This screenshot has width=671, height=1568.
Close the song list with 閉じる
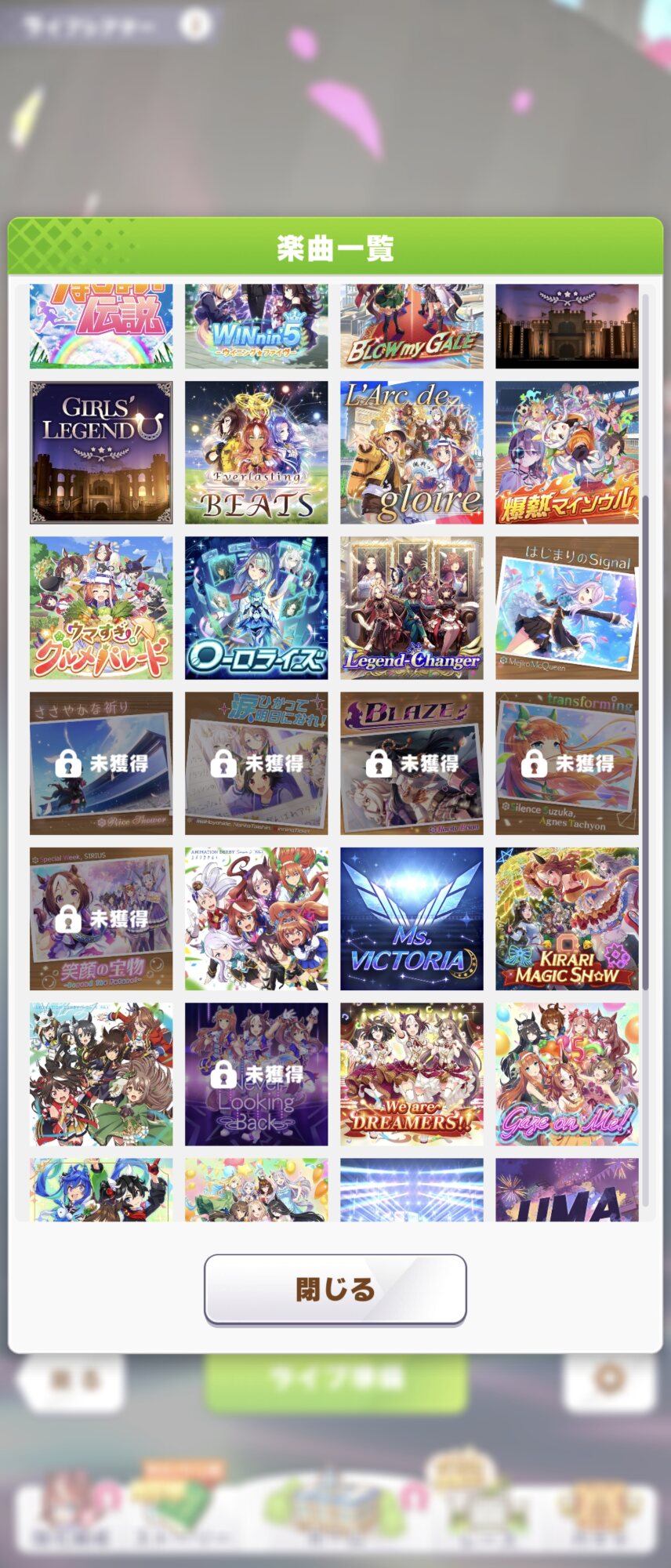tap(335, 1289)
